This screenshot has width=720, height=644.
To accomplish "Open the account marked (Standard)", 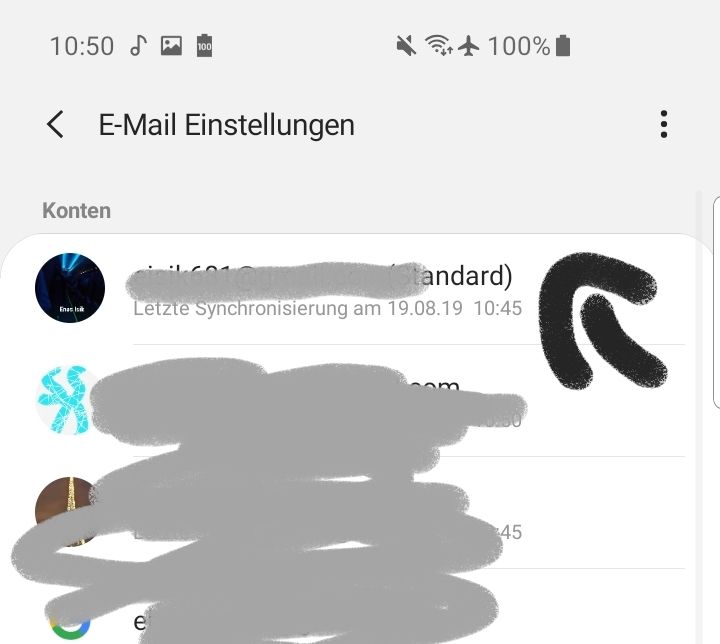I will 330,288.
